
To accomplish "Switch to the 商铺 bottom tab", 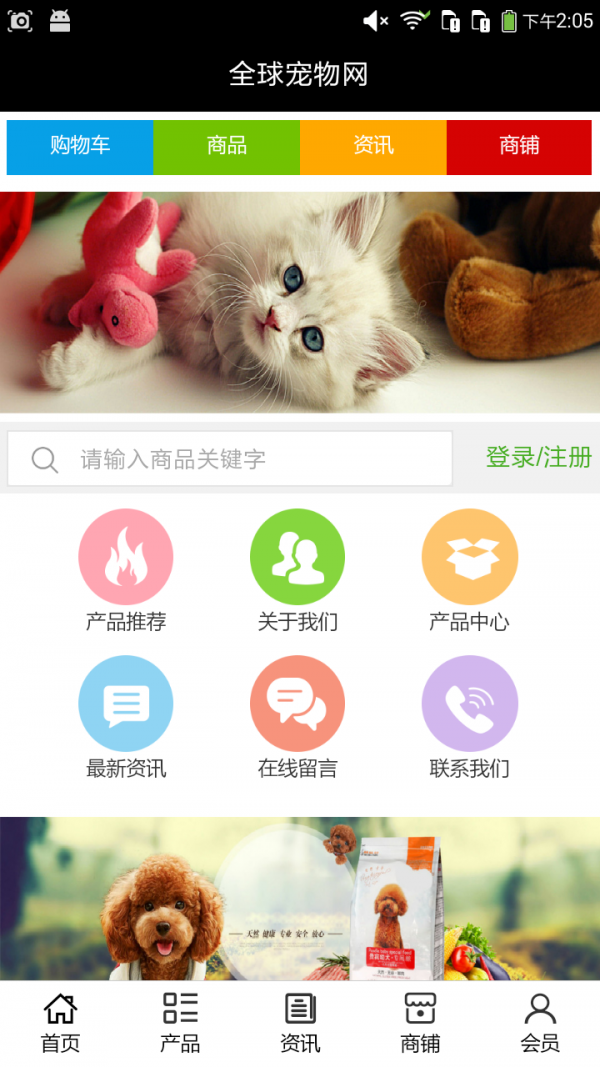I will tap(420, 1023).
